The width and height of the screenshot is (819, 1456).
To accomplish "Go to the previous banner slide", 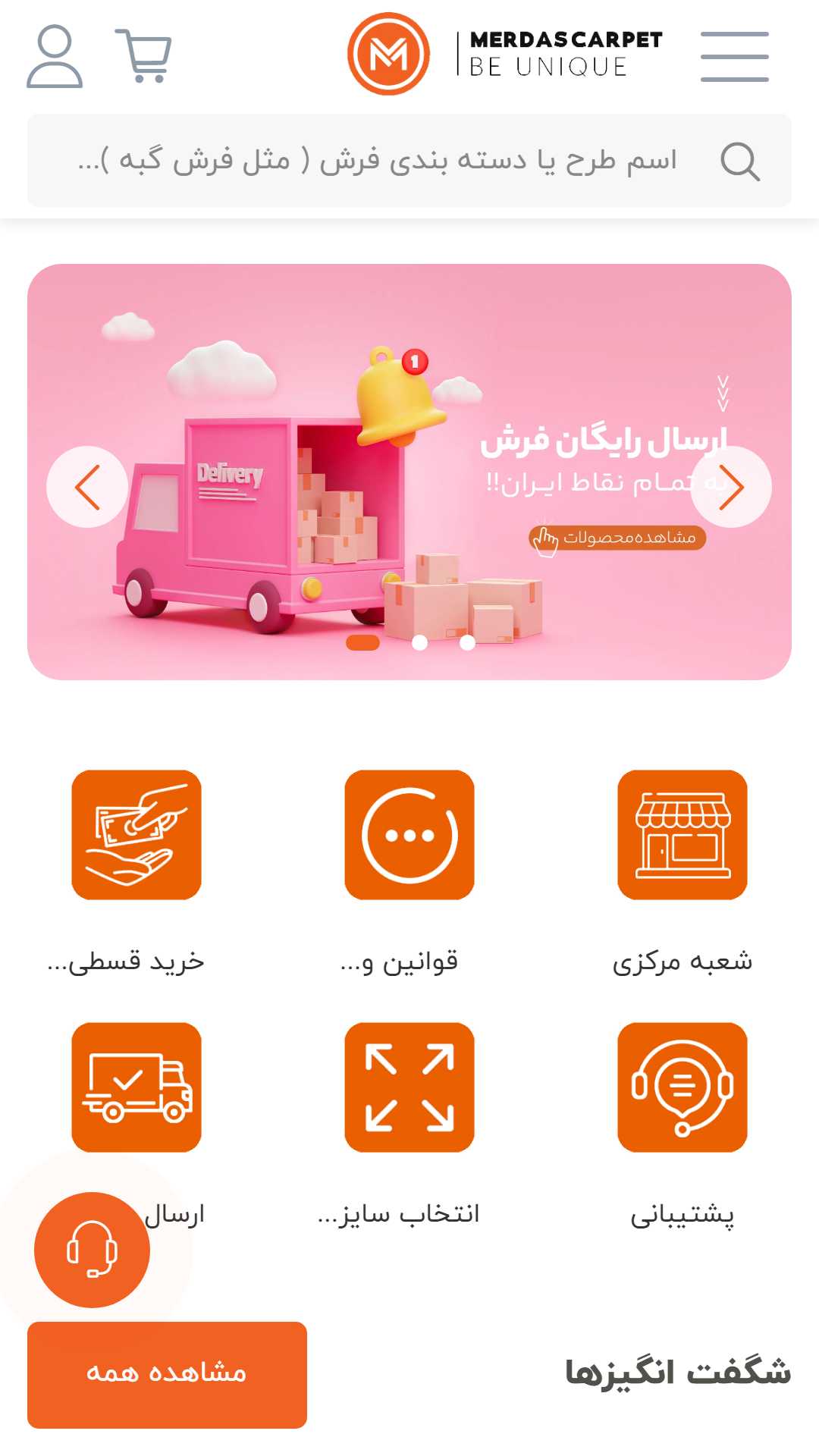I will [87, 487].
